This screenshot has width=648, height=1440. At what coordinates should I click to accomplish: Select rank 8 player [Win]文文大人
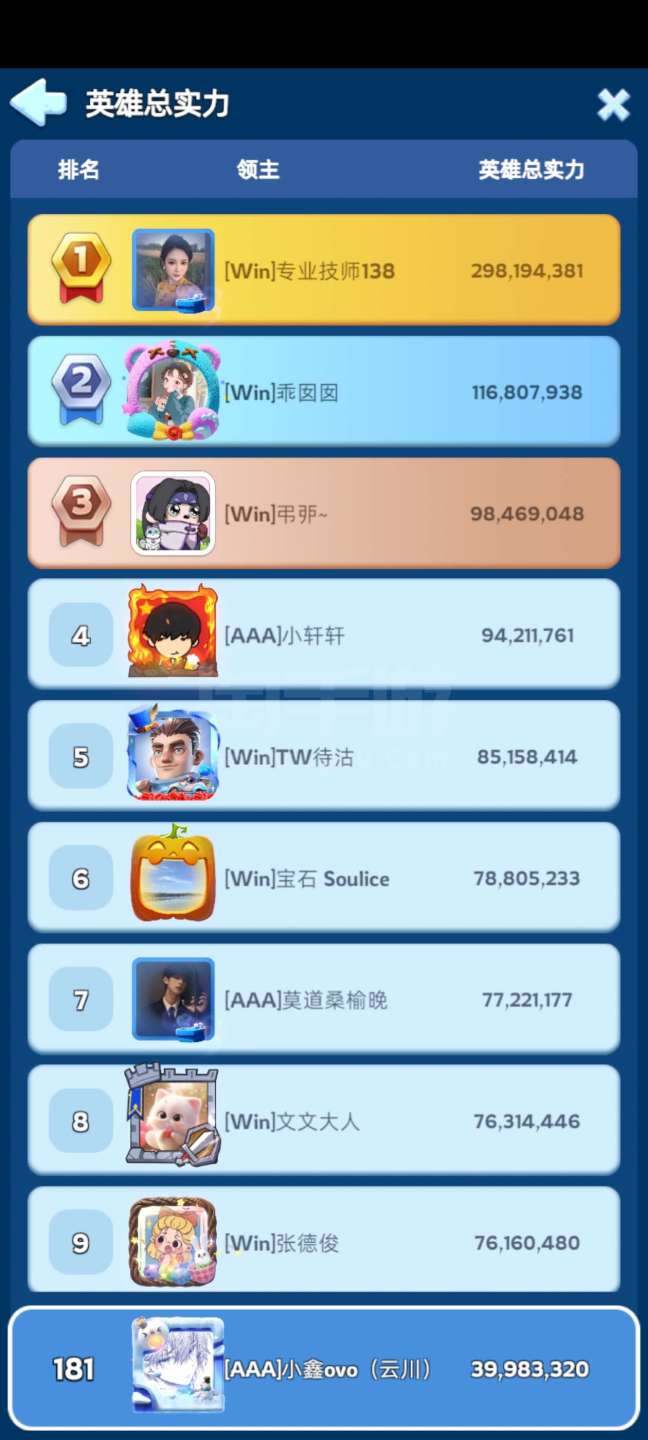click(x=324, y=1121)
